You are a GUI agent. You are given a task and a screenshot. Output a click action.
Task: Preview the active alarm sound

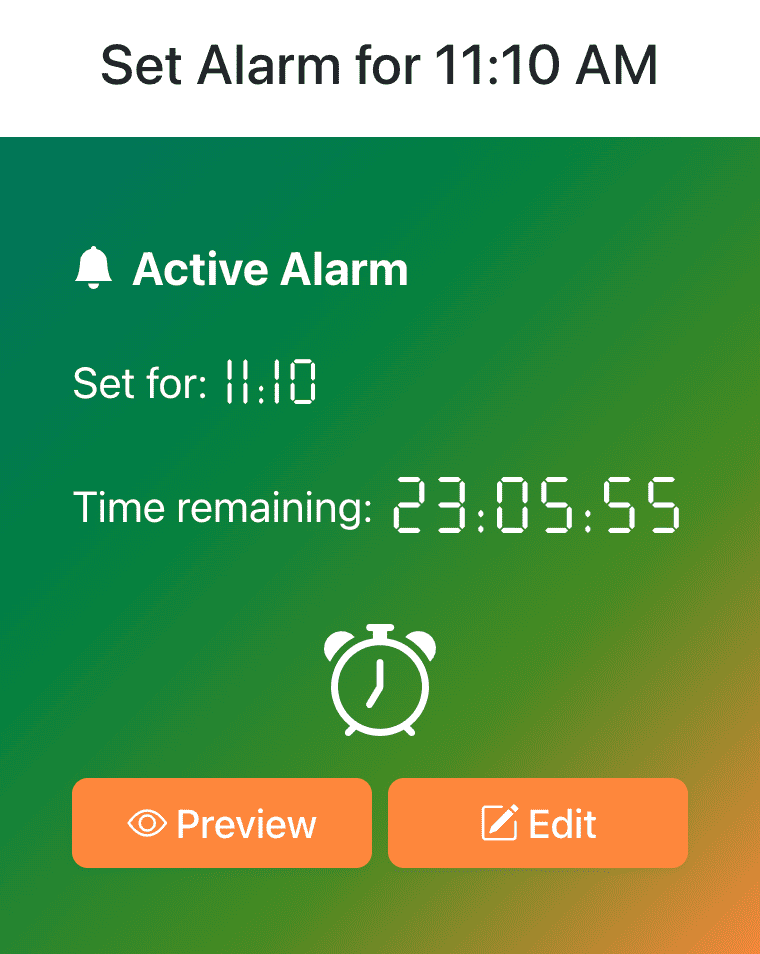[x=221, y=823]
